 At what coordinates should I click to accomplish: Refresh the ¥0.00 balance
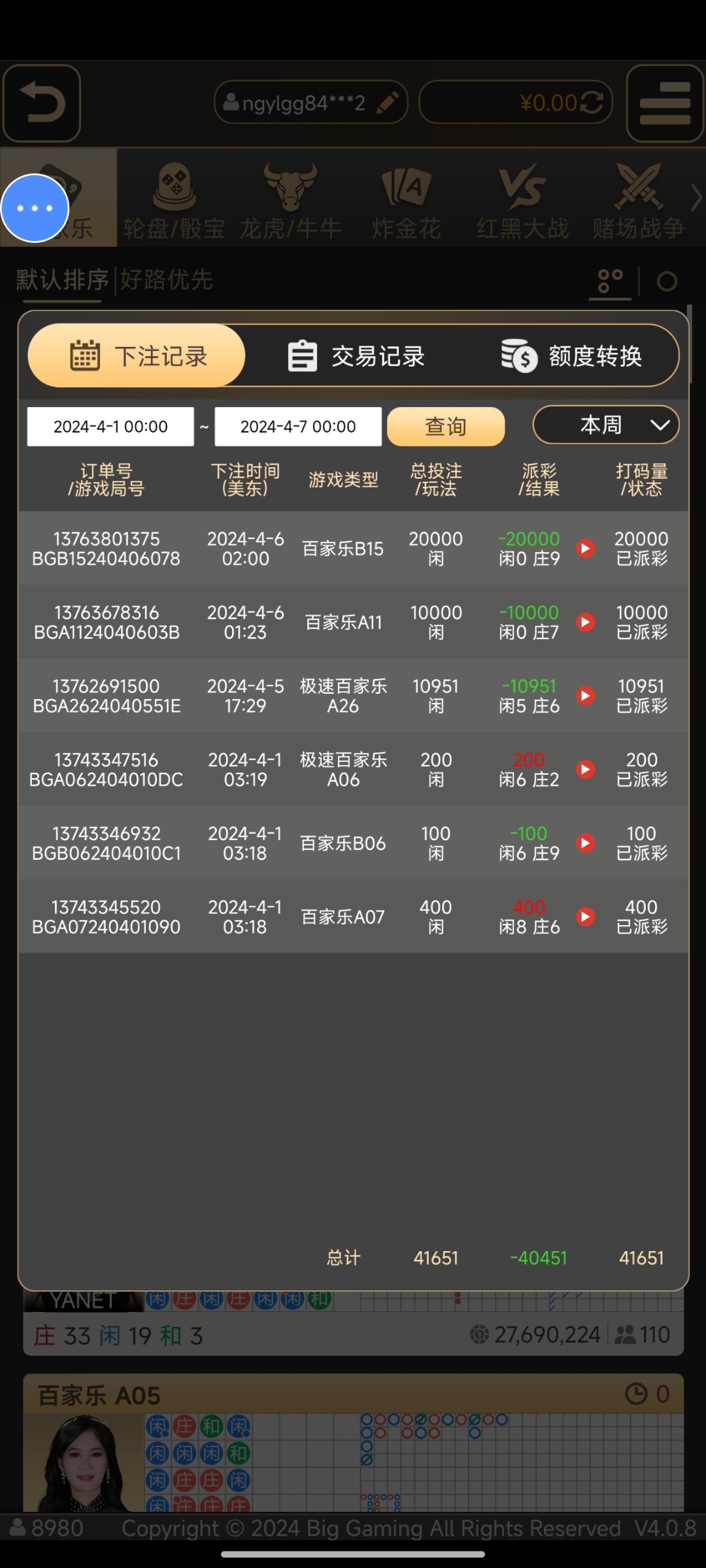[x=592, y=103]
